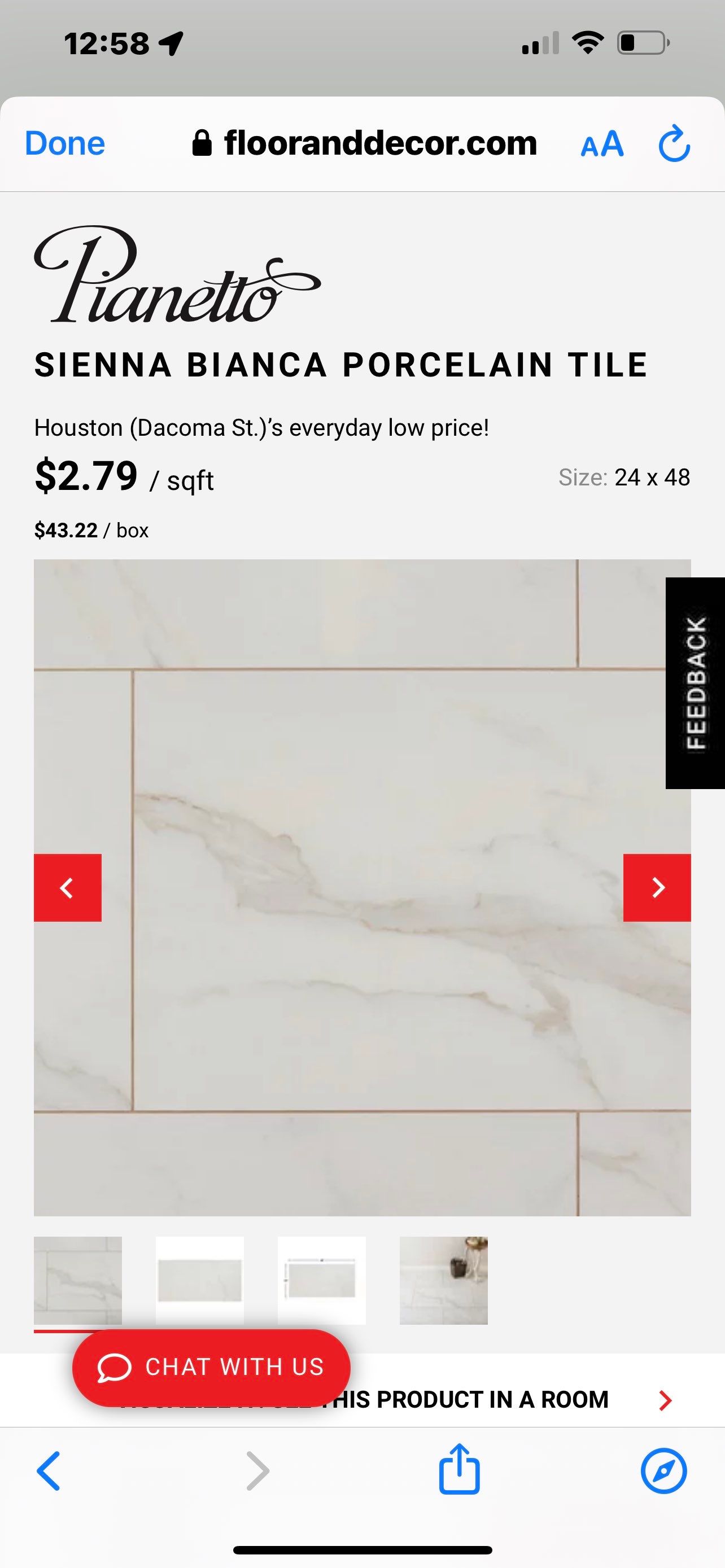This screenshot has height=1568, width=725.
Task: Open the Feedback side tab
Action: tap(695, 683)
